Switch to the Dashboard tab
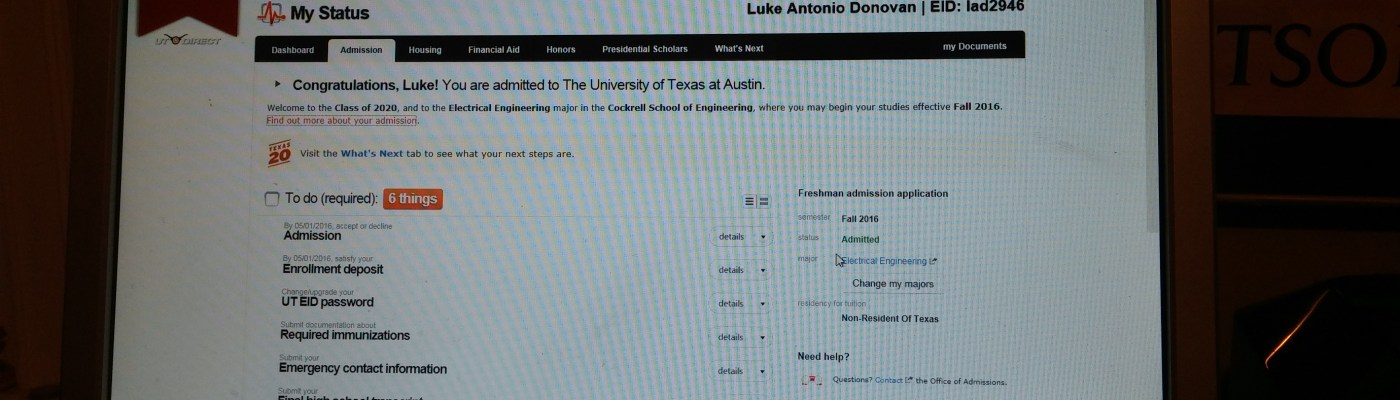Viewport: 1400px width, 400px height. tap(292, 50)
